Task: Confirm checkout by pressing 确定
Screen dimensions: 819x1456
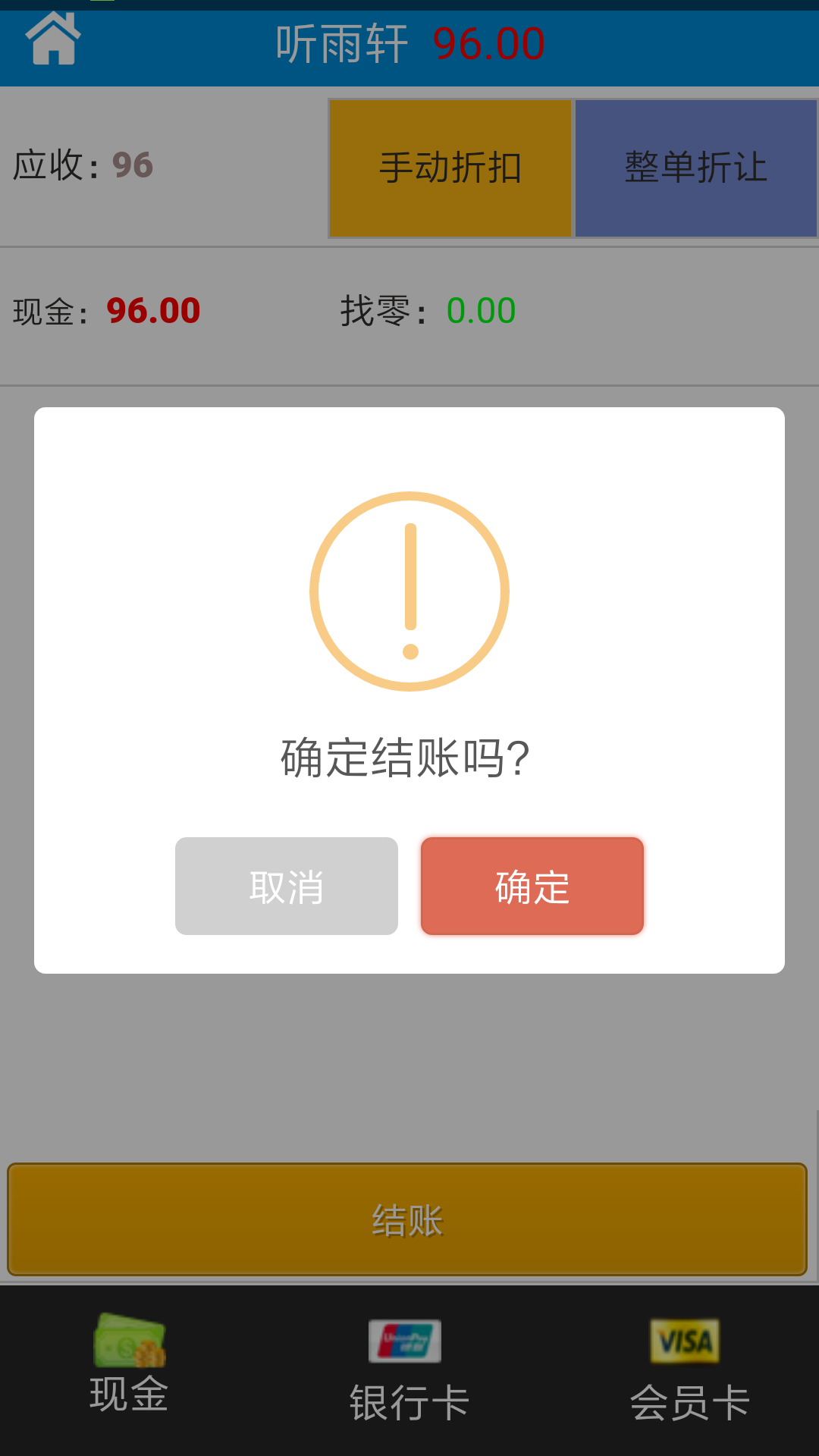Action: point(532,885)
